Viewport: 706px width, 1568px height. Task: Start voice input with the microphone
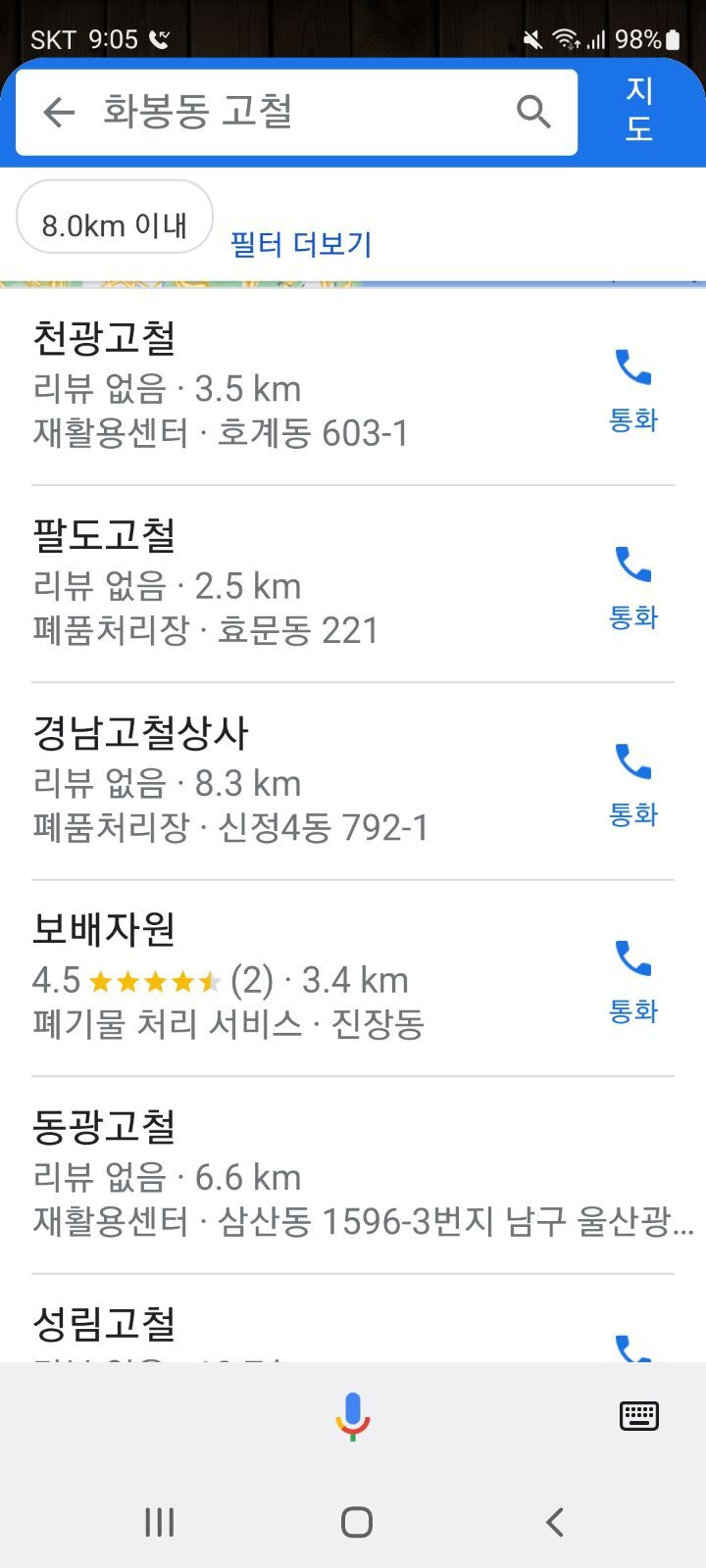coord(353,1416)
